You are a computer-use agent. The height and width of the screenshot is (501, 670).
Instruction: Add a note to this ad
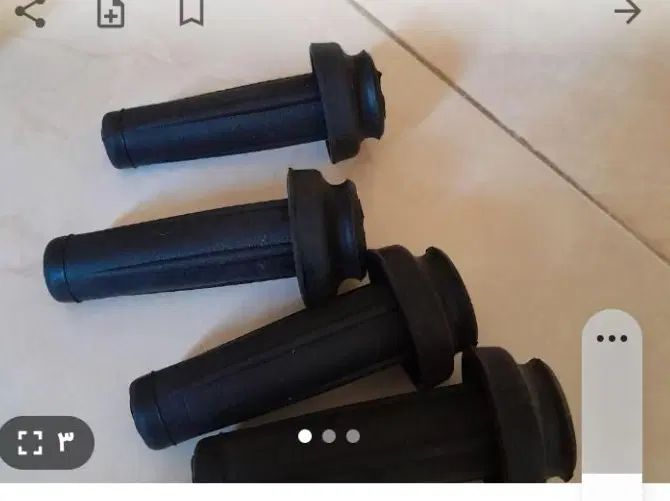coord(110,12)
